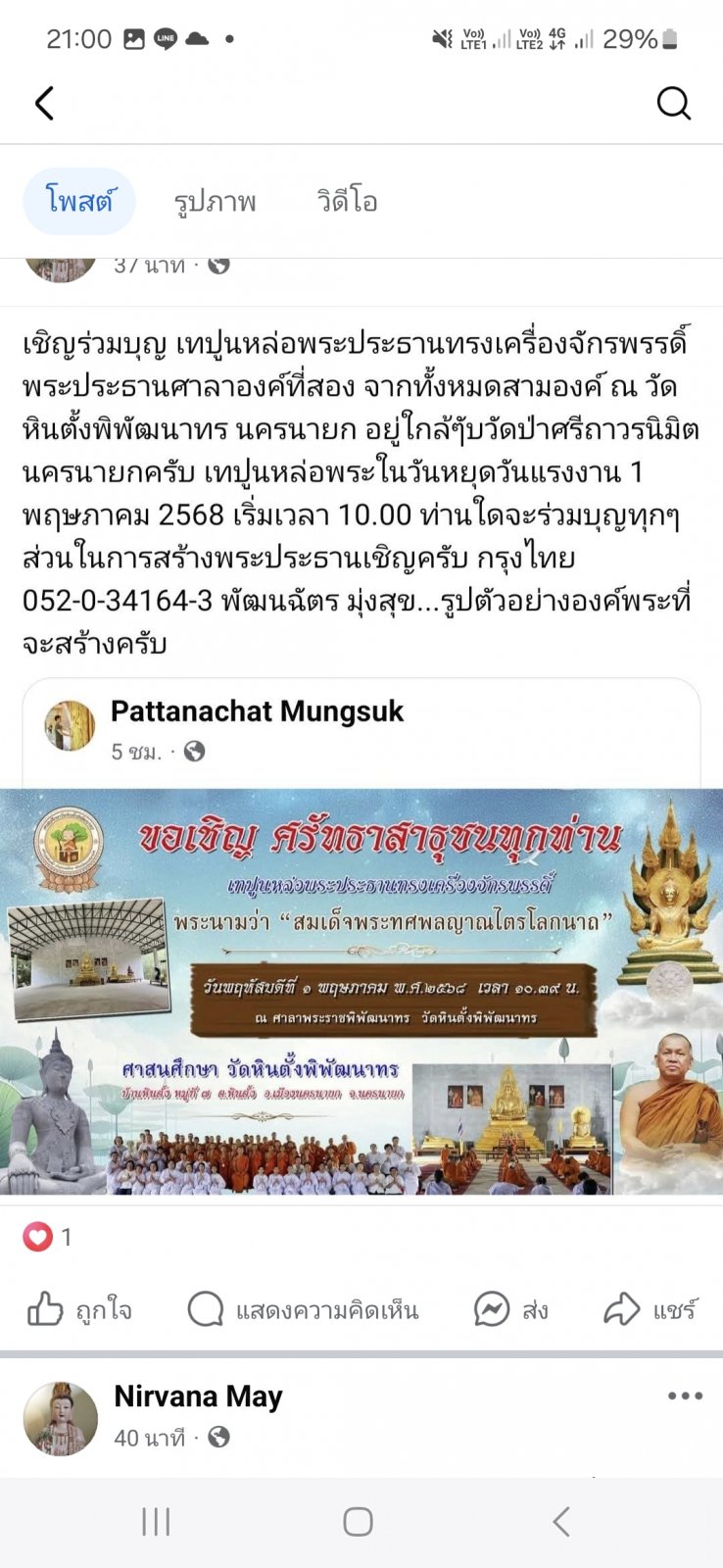The image size is (723, 1568).
Task: Go back using the top-left arrow
Action: tap(44, 103)
